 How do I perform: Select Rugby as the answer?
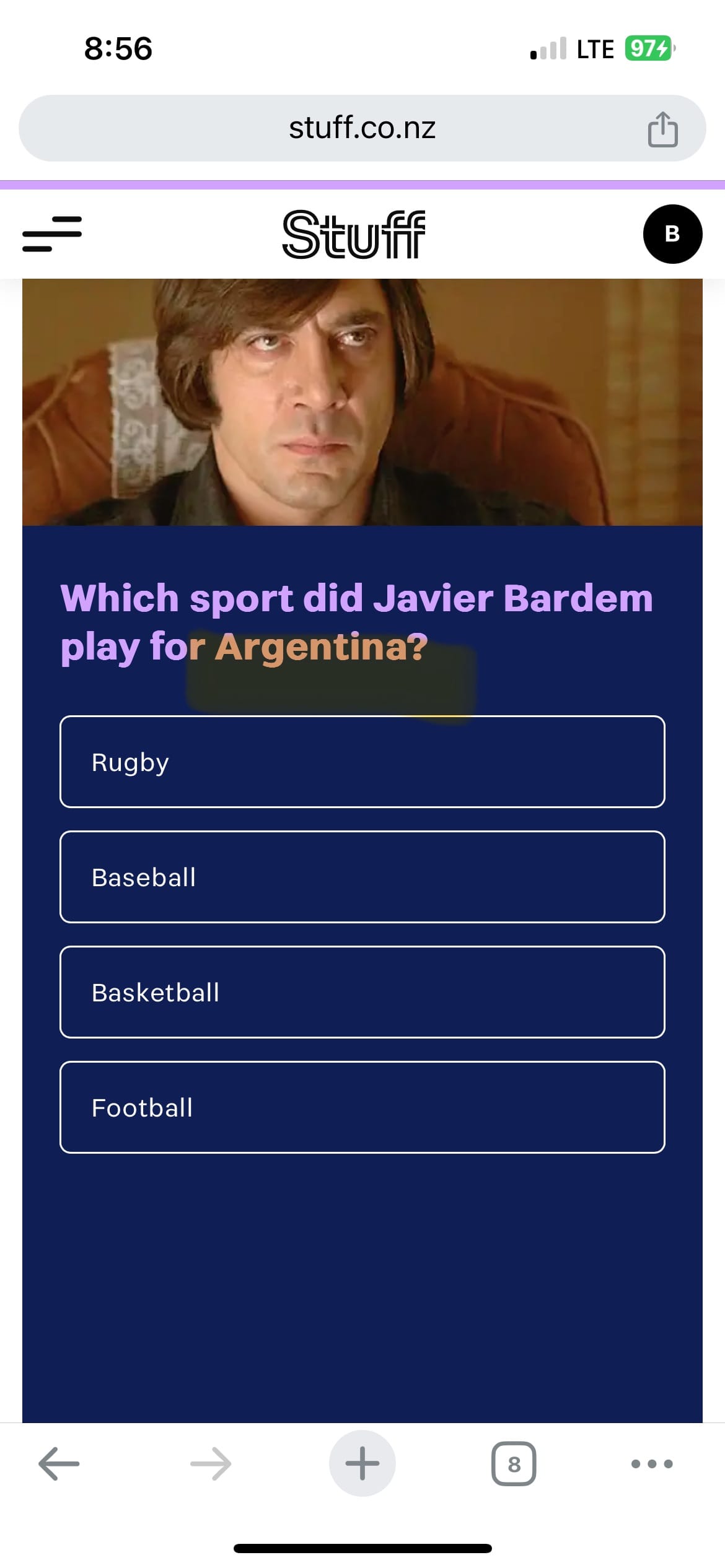coord(362,762)
